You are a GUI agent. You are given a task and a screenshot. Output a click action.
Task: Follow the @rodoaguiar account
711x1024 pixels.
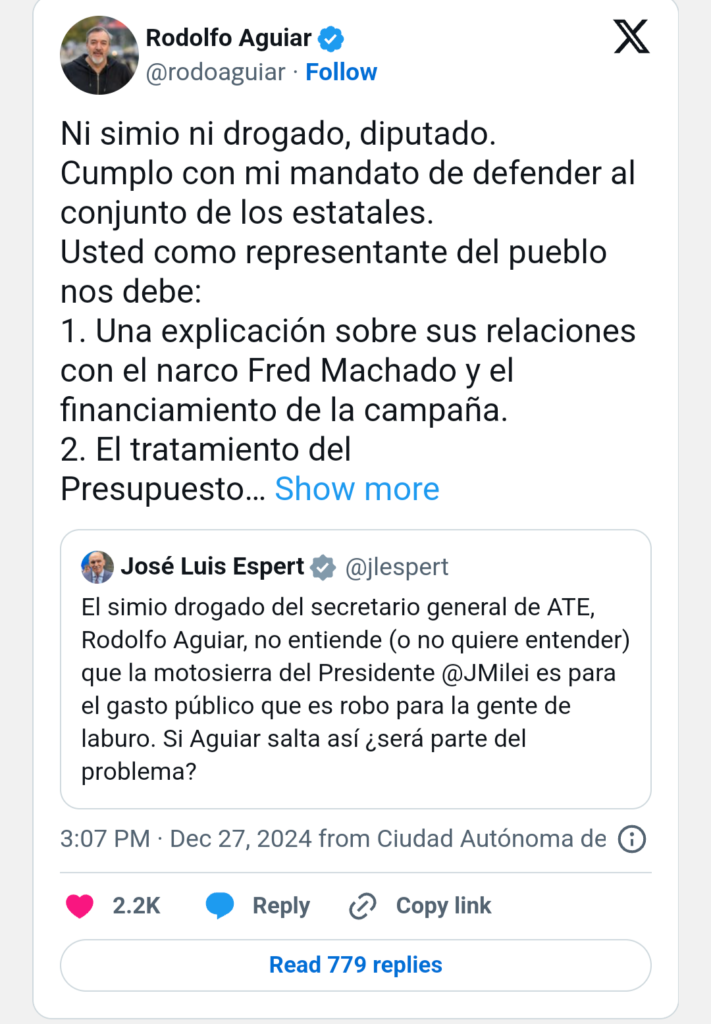coord(341,72)
